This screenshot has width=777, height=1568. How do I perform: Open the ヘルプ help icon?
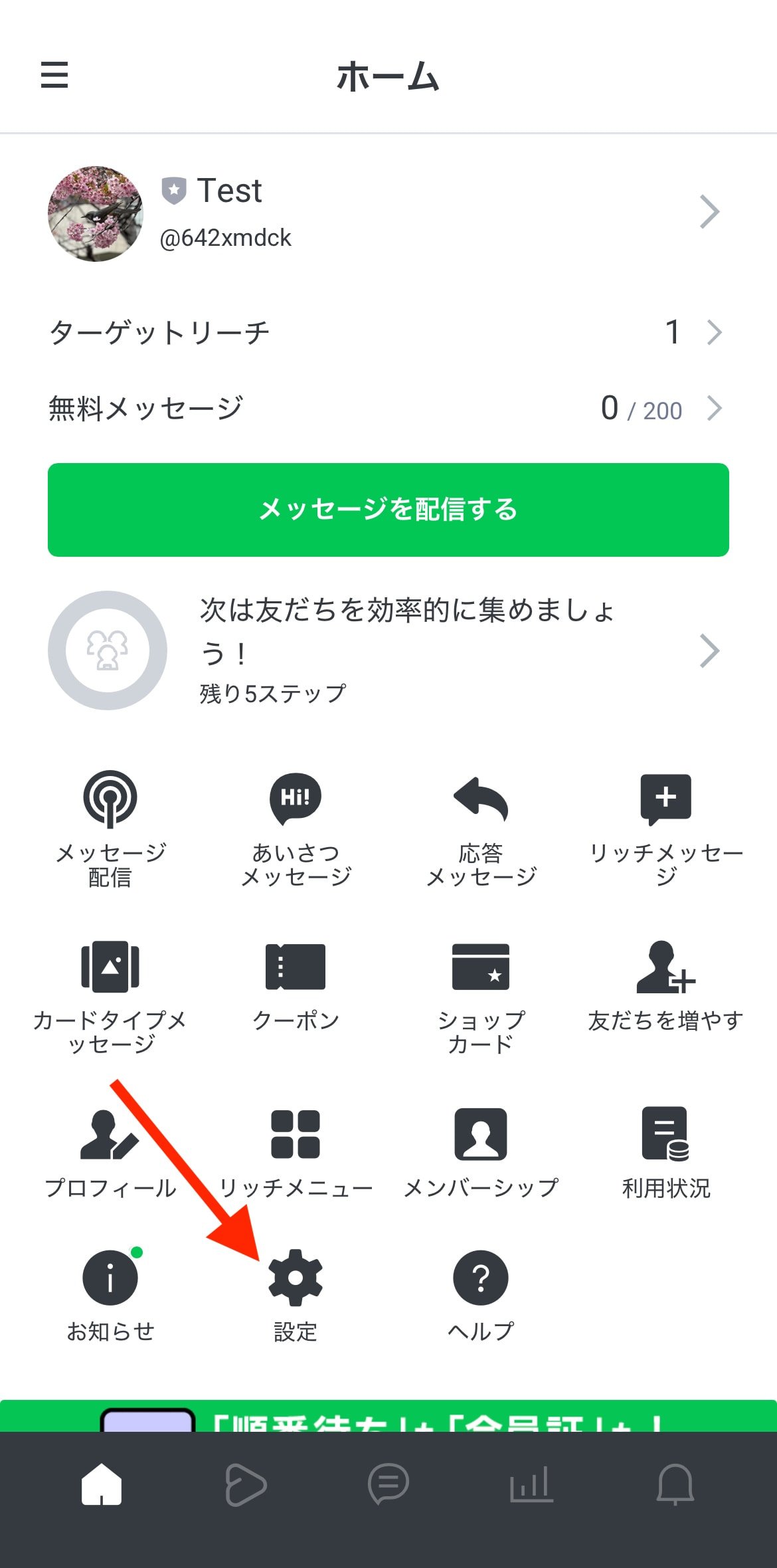(480, 1276)
